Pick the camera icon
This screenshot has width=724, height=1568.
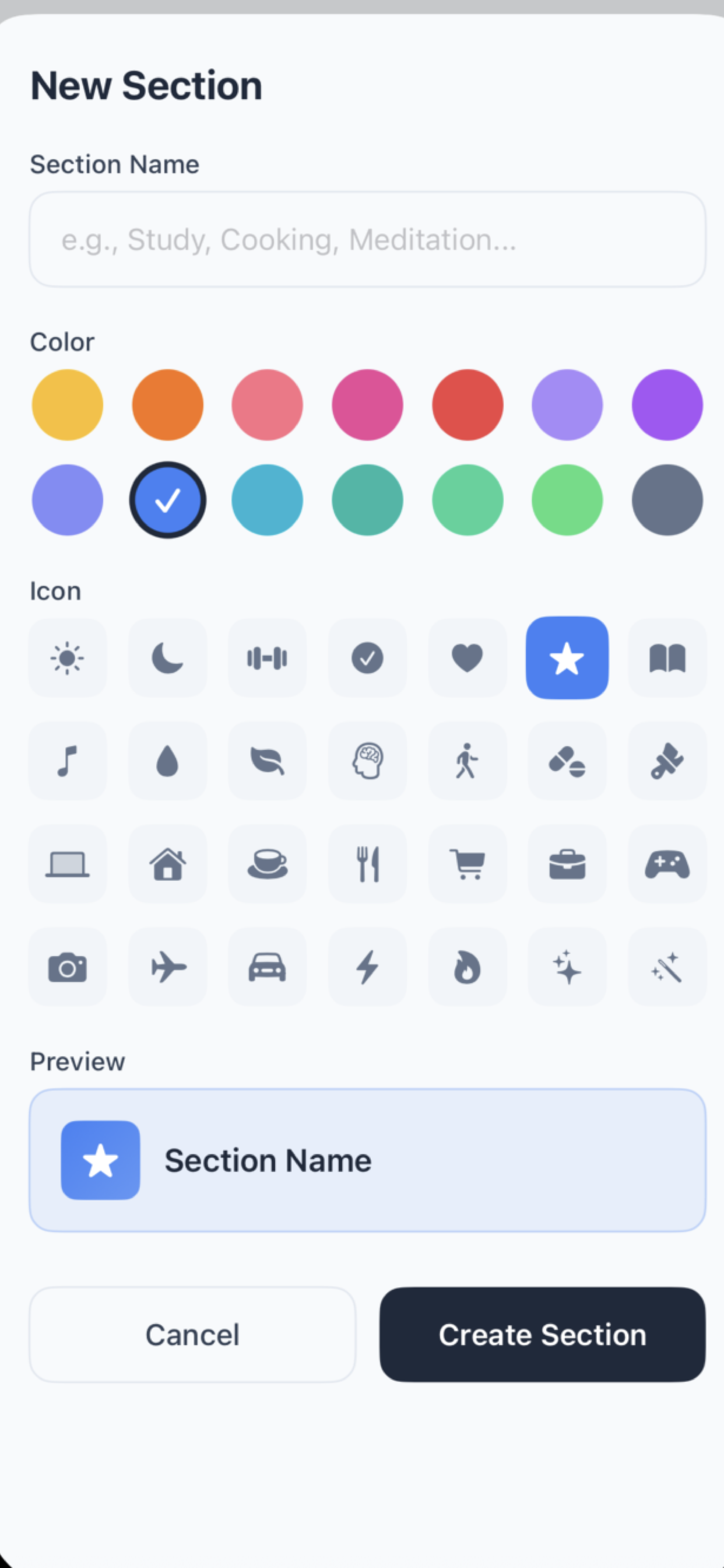[68, 967]
